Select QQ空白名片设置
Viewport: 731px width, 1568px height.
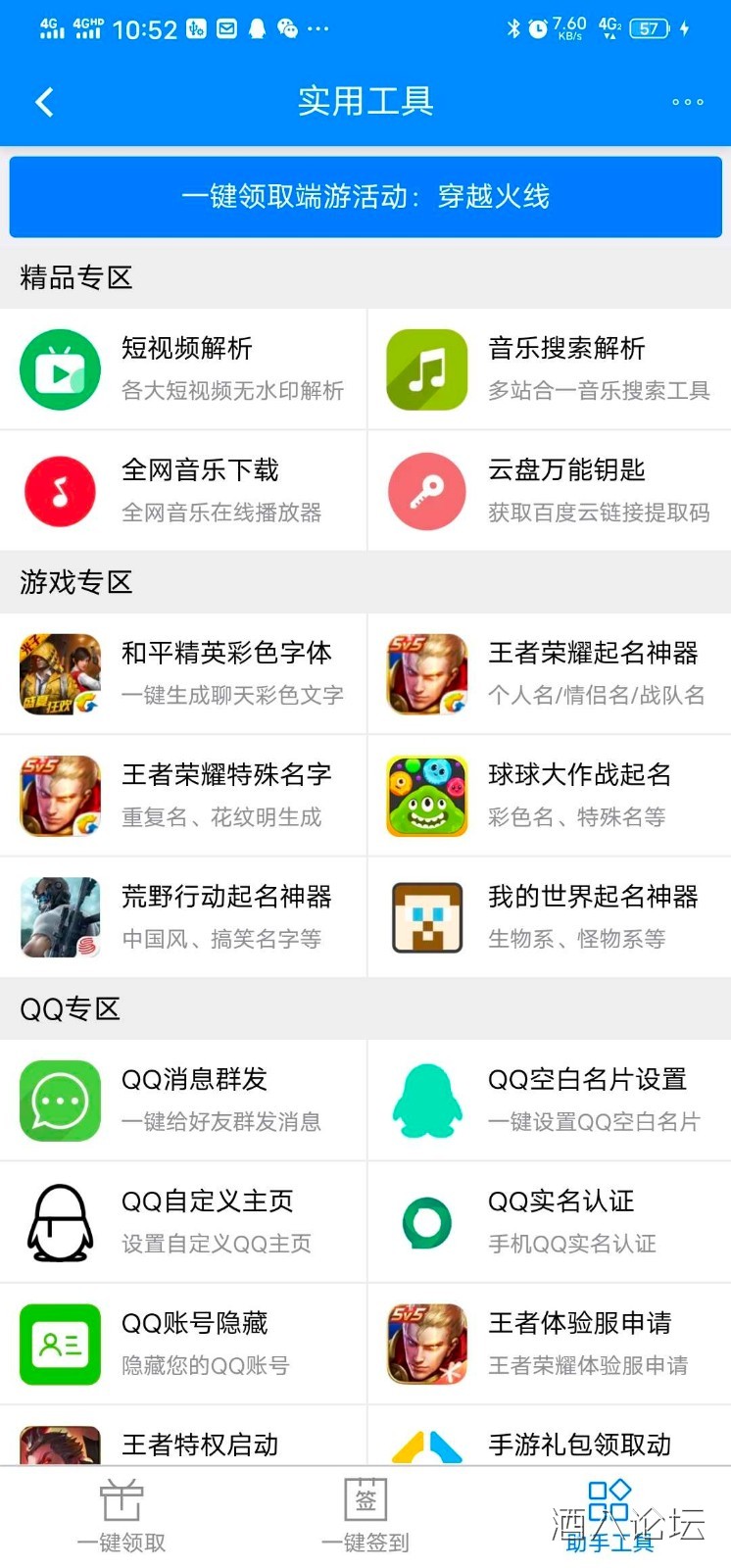(550, 1101)
